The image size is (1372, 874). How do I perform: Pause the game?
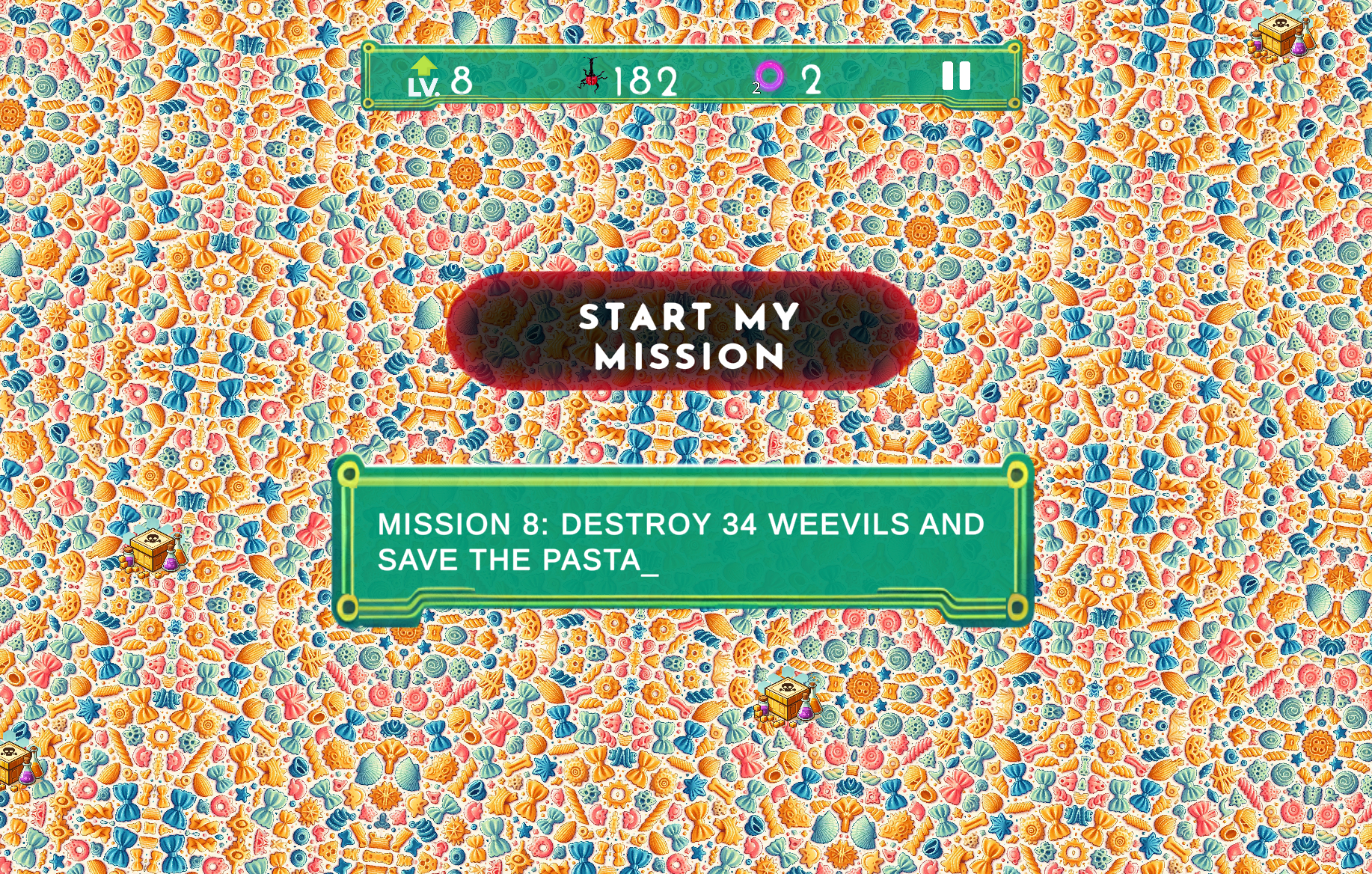pyautogui.click(x=956, y=76)
